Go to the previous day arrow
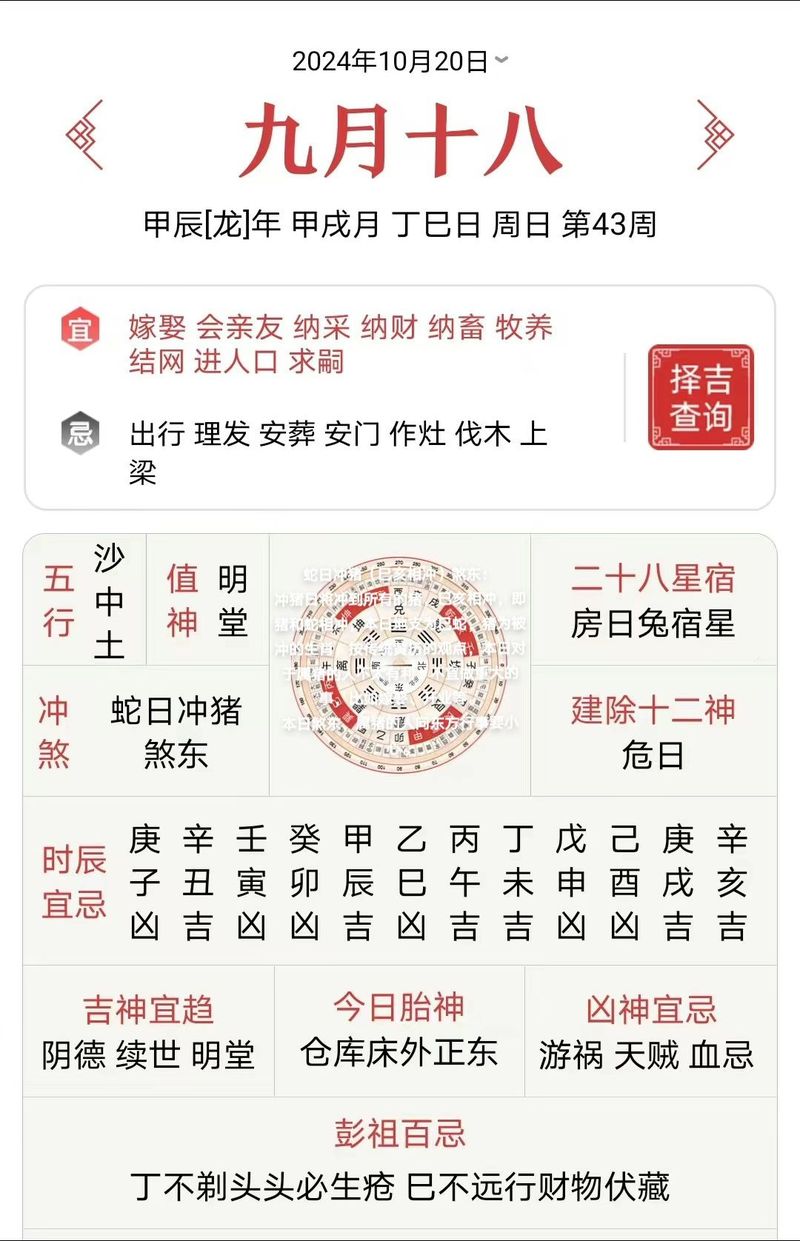800x1241 pixels. click(85, 135)
